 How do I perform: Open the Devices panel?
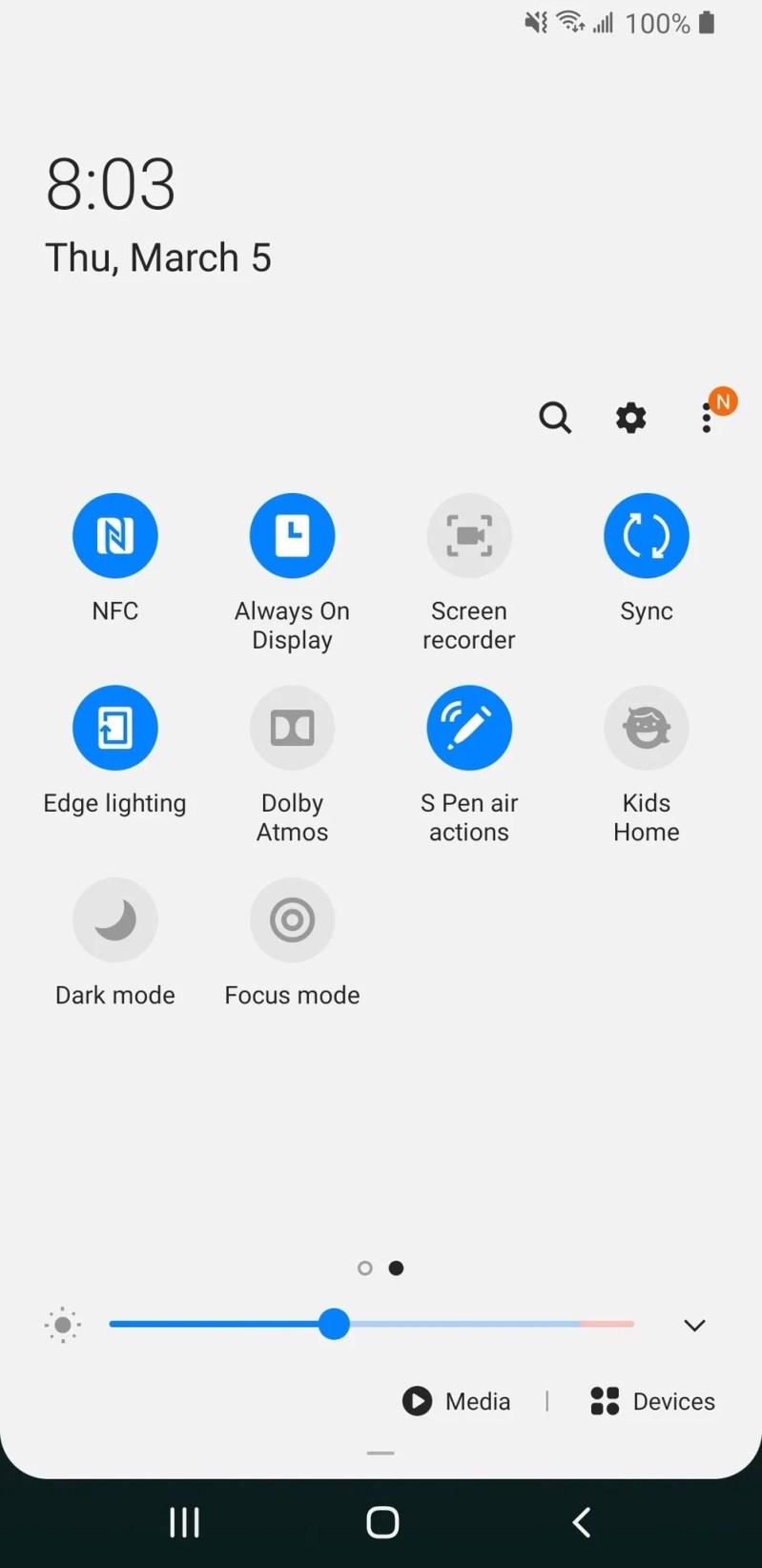[x=653, y=1401]
